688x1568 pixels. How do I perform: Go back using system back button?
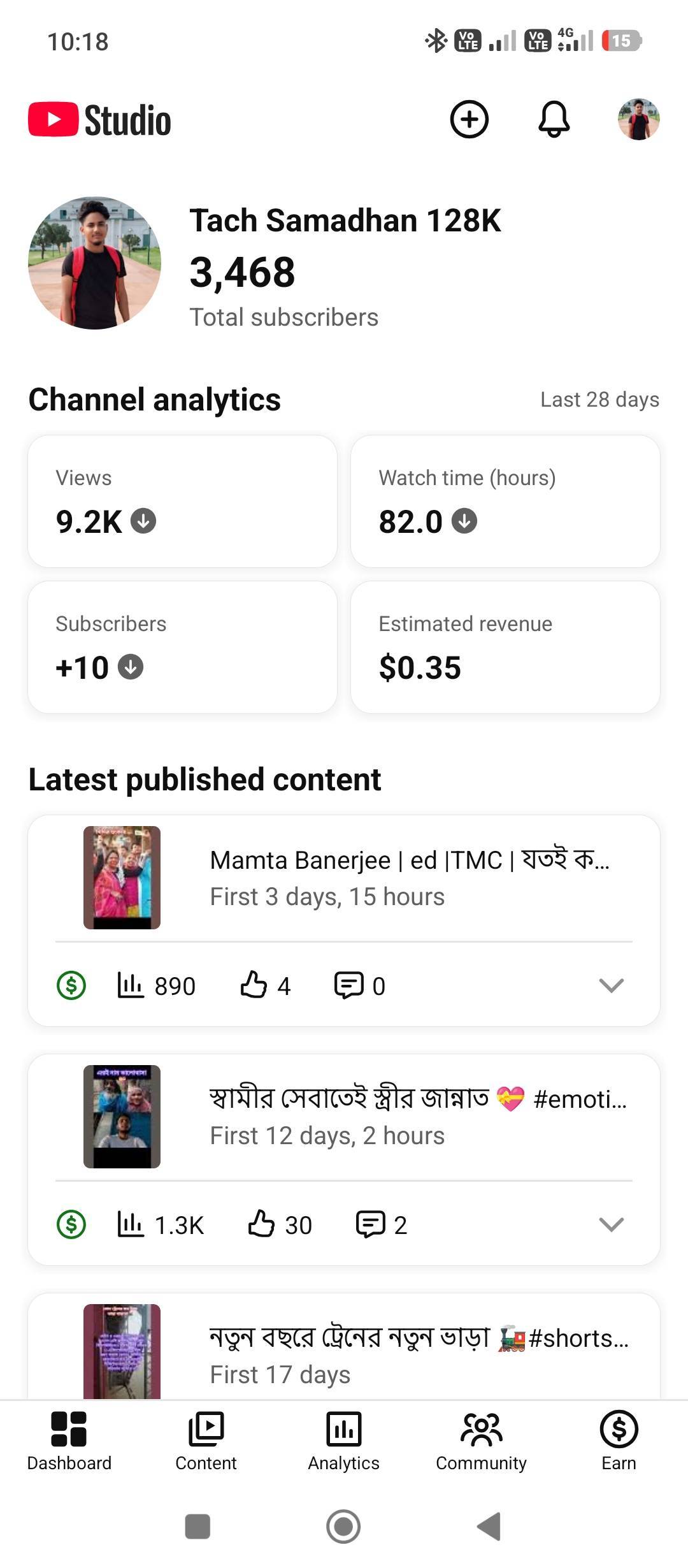pyautogui.click(x=489, y=1527)
